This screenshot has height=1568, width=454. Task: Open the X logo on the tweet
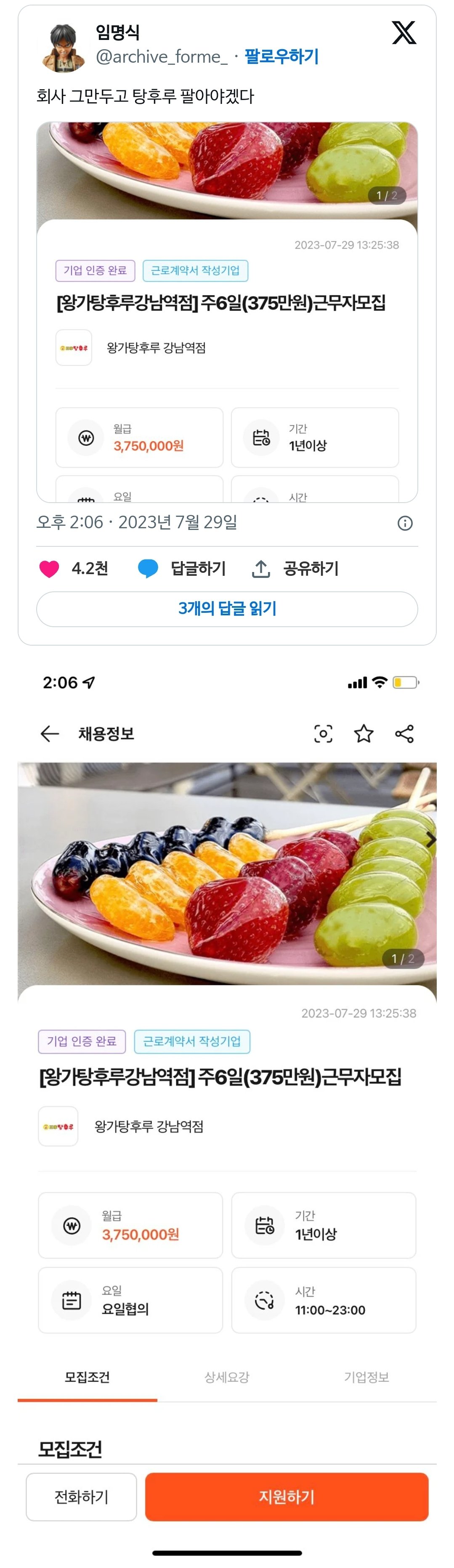click(x=404, y=33)
